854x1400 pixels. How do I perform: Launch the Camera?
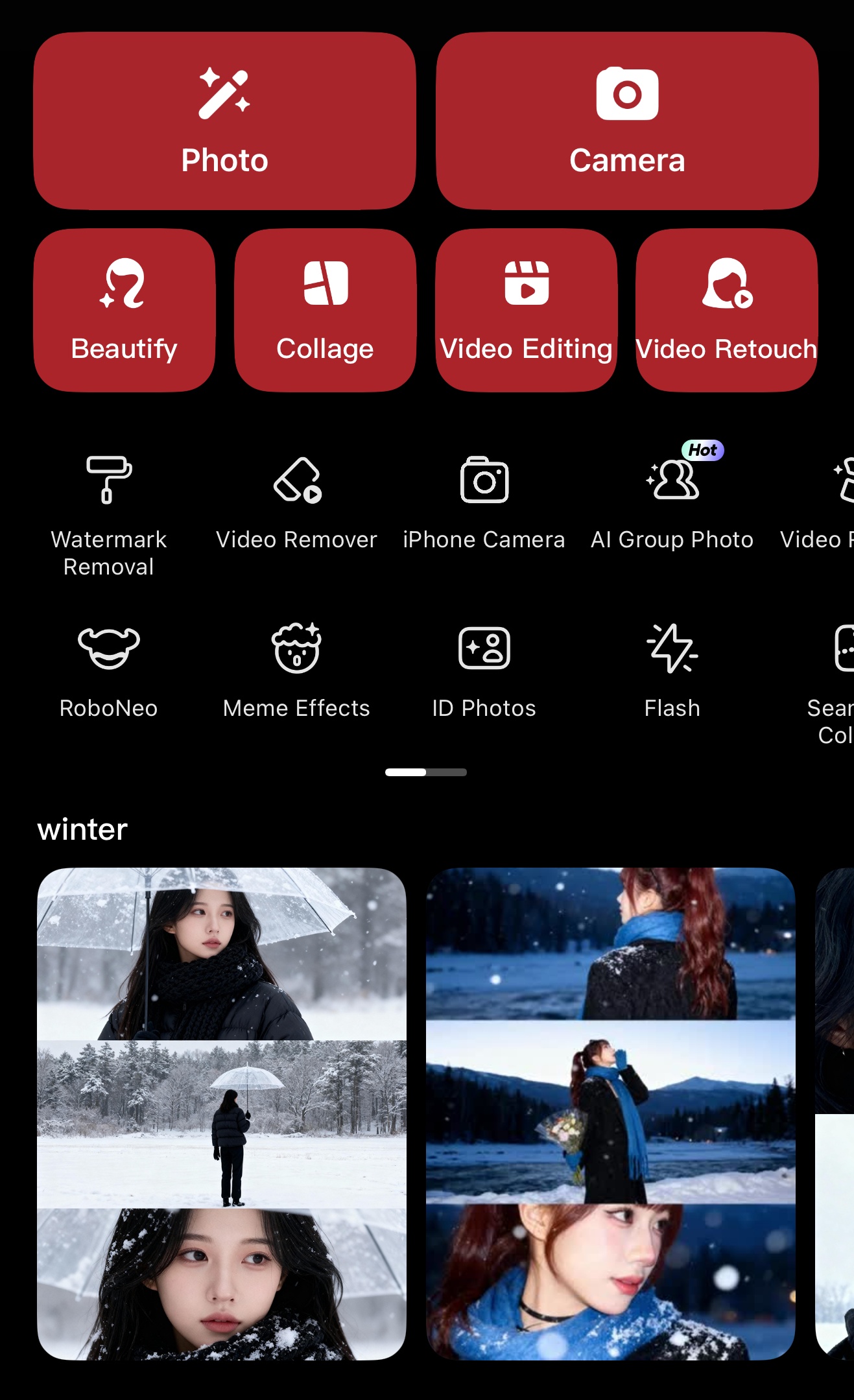click(627, 121)
